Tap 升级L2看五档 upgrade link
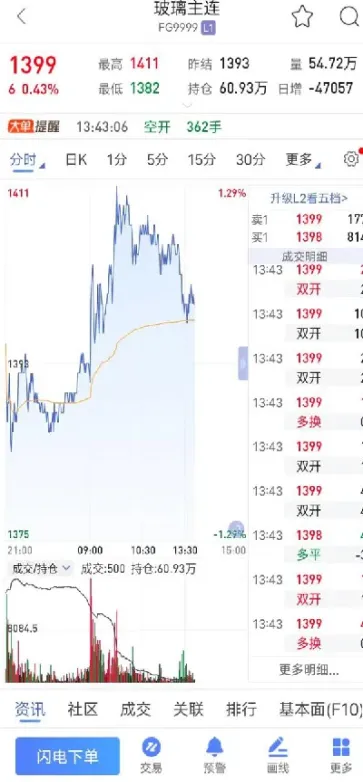This screenshot has width=363, height=782. 309,198
